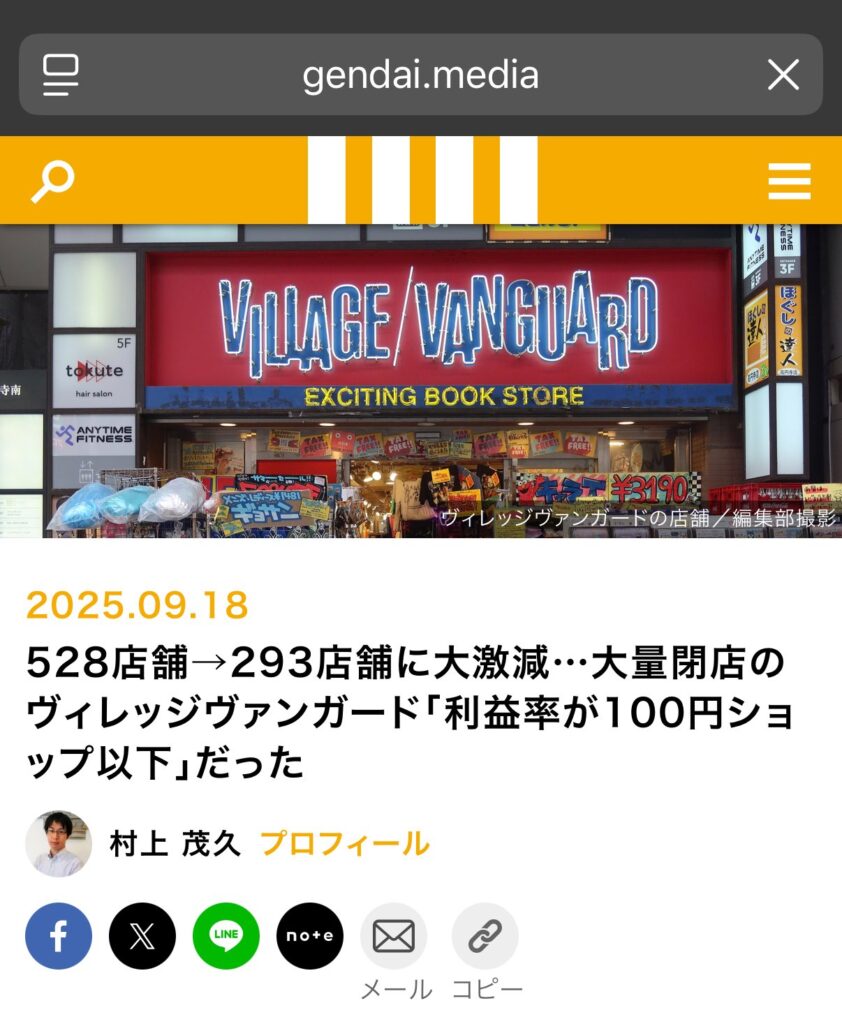Open the search with the magnifying glass icon

click(x=52, y=180)
